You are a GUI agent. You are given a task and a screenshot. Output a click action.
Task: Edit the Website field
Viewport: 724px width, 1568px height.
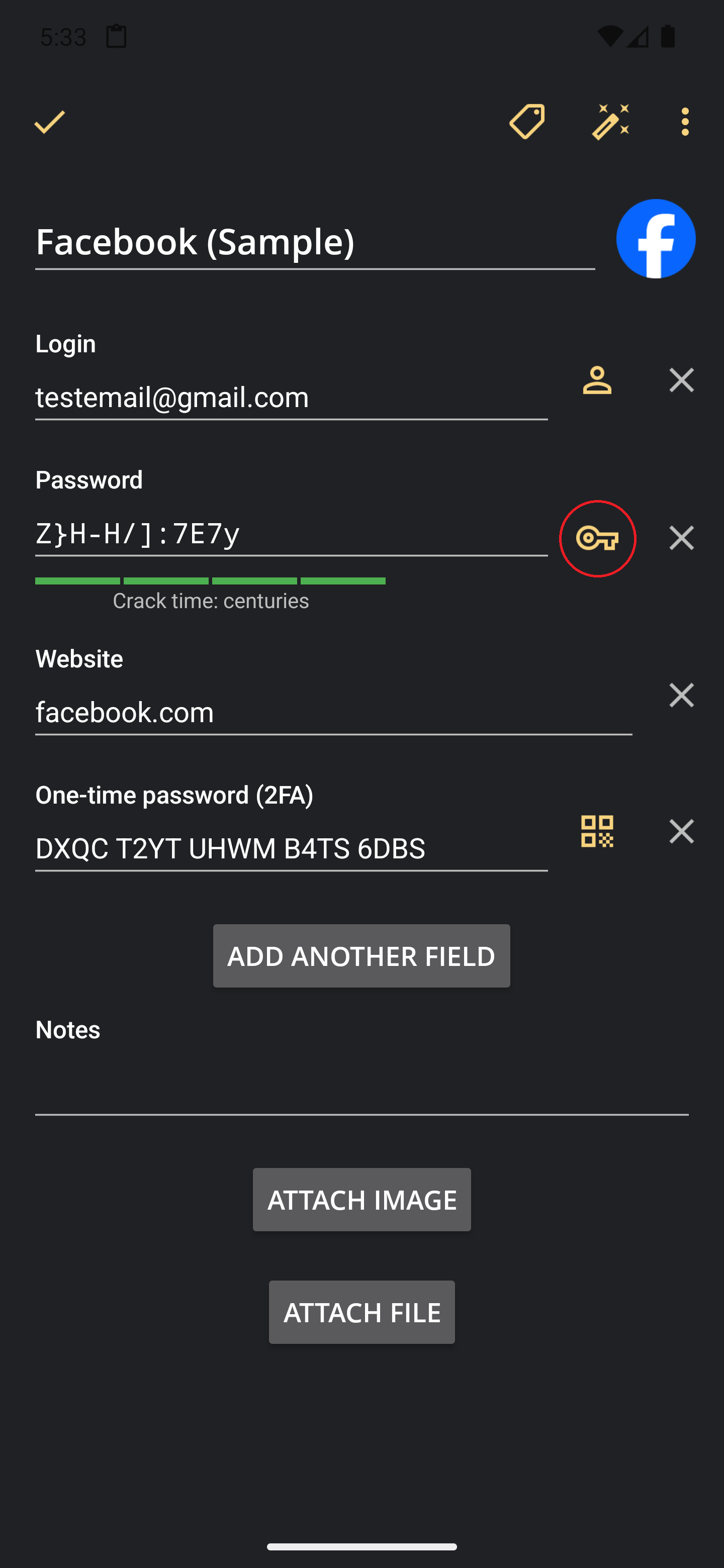(x=333, y=713)
